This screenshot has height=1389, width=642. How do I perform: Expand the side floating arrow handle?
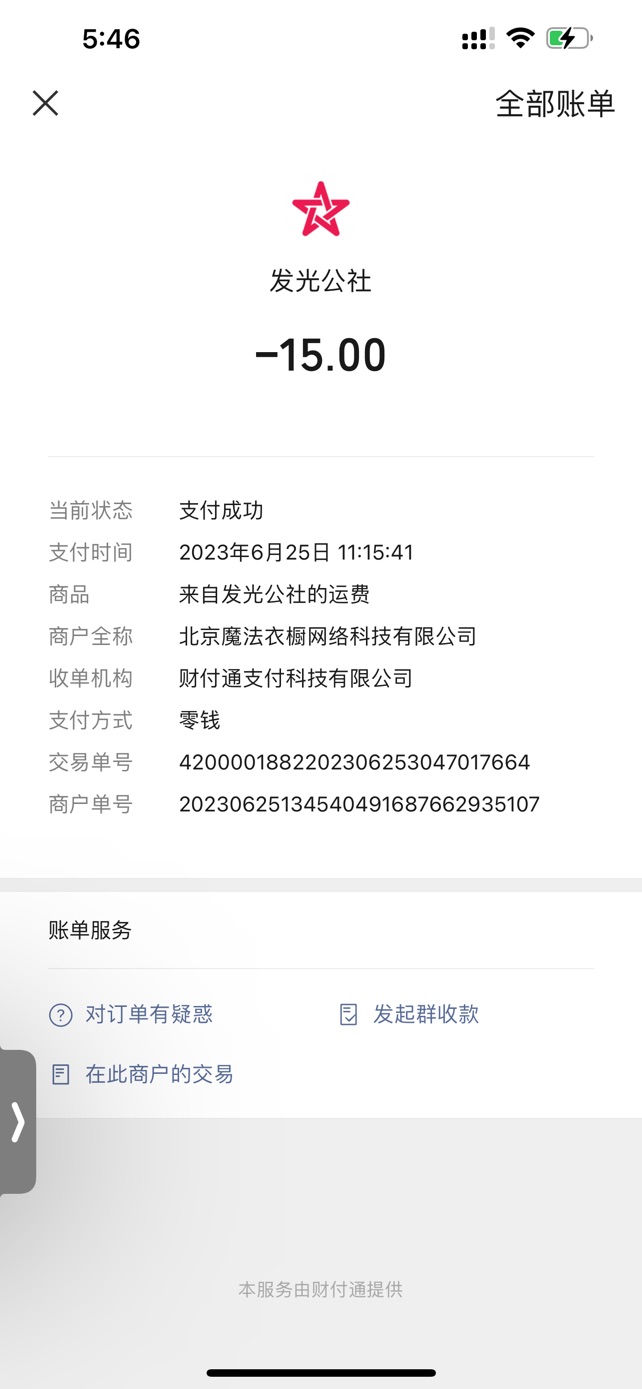coord(17,1121)
